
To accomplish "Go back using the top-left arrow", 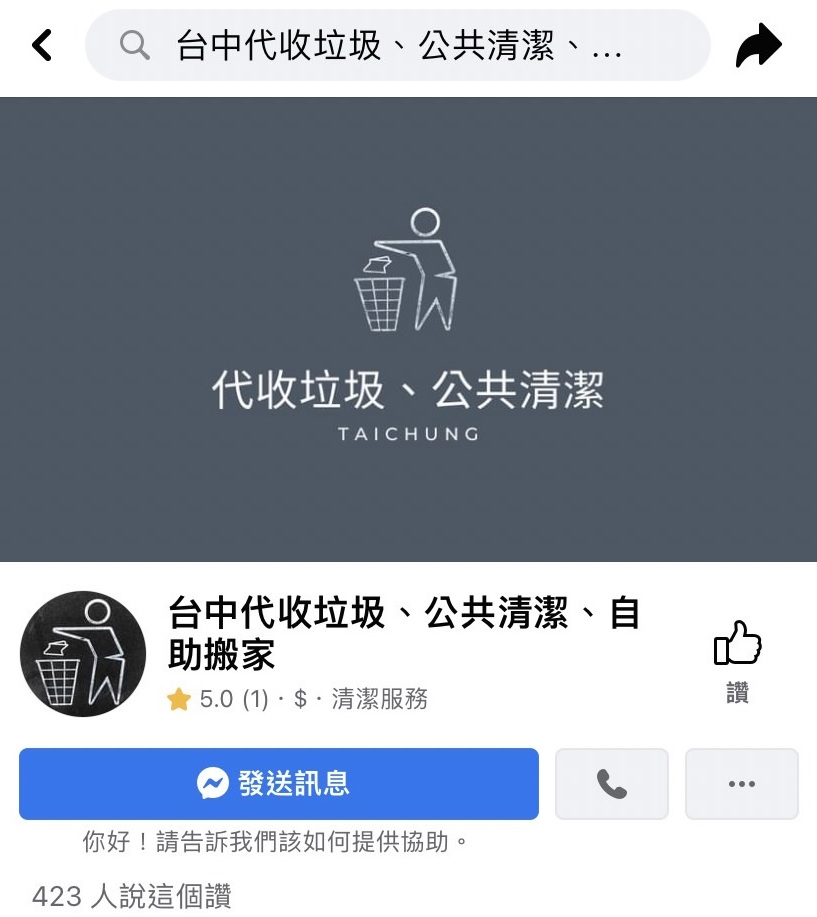I will (x=41, y=45).
